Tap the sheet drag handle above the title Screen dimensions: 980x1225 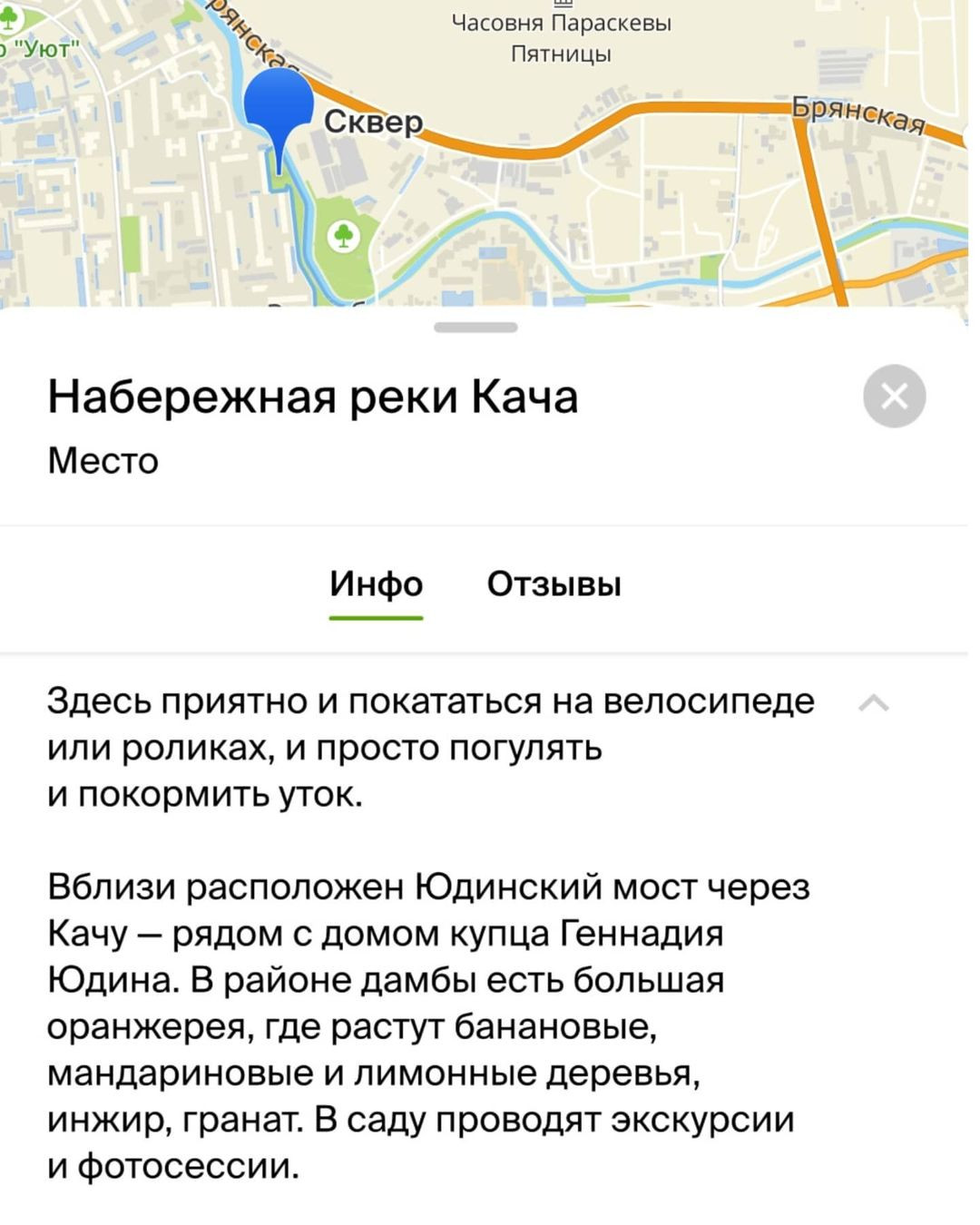click(x=475, y=328)
